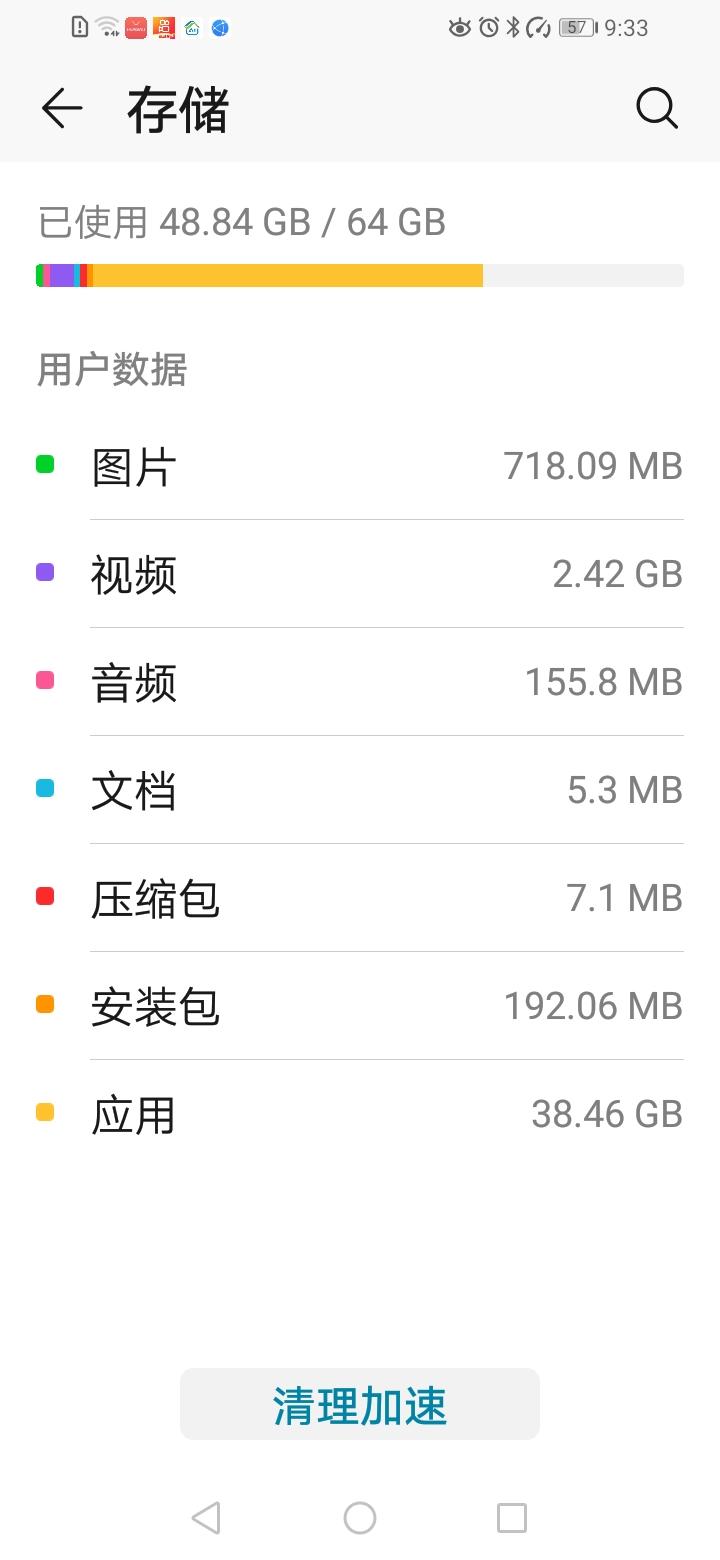
Task: Tap the 清理加速 button
Action: 360,1405
